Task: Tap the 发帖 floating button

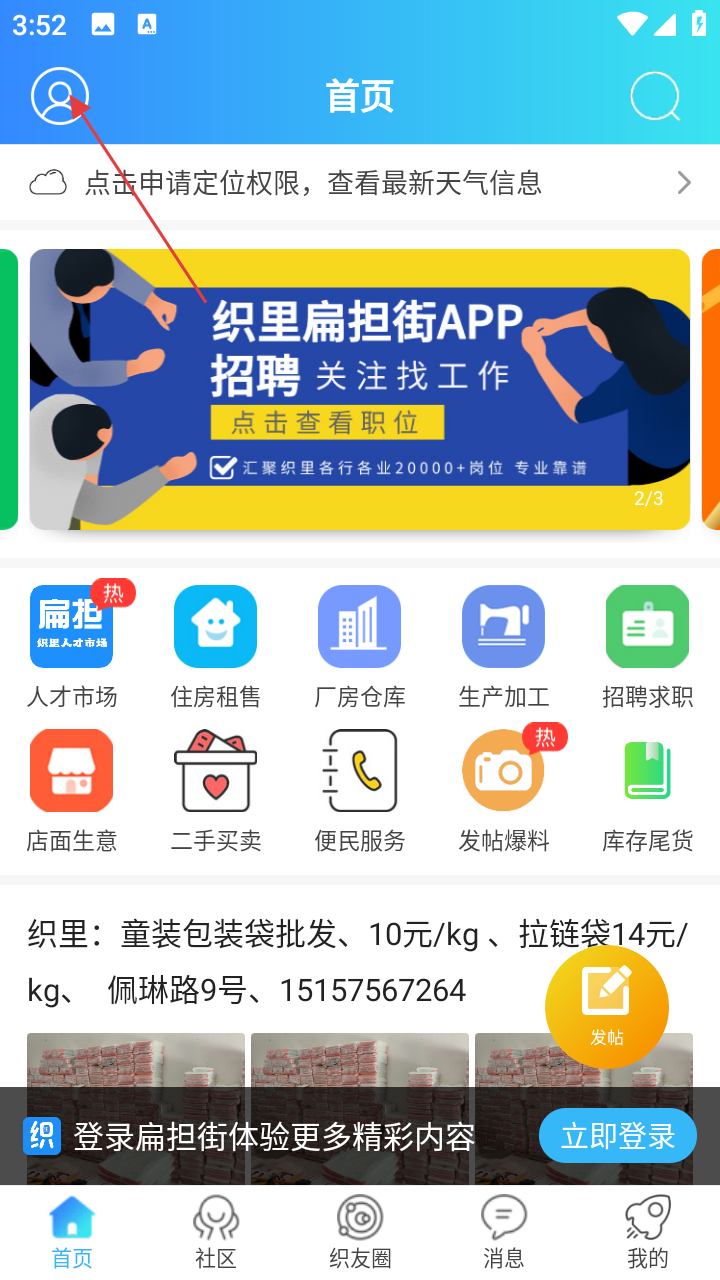Action: pos(607,1006)
